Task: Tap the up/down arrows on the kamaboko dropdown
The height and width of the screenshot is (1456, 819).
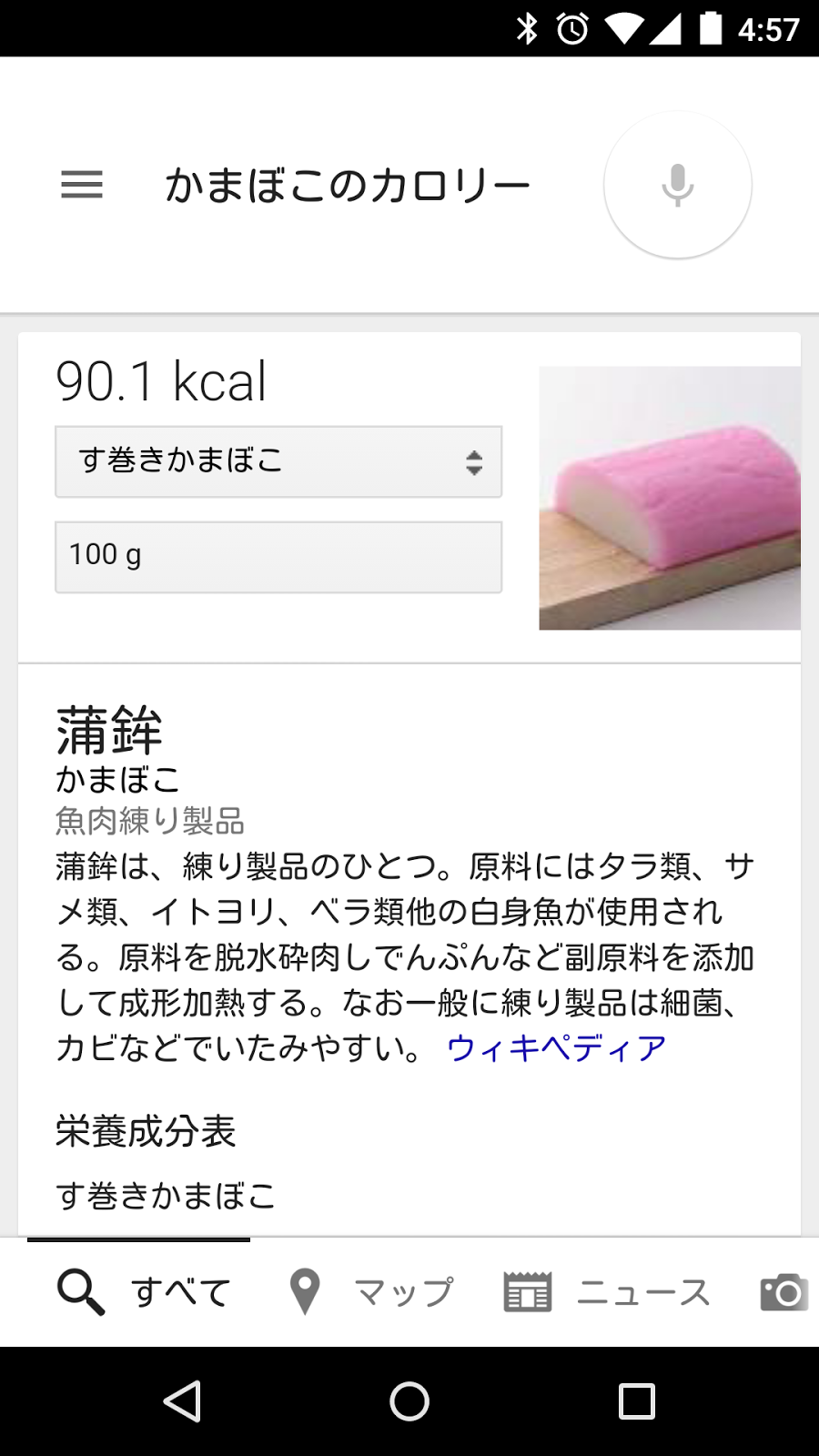Action: [x=474, y=462]
